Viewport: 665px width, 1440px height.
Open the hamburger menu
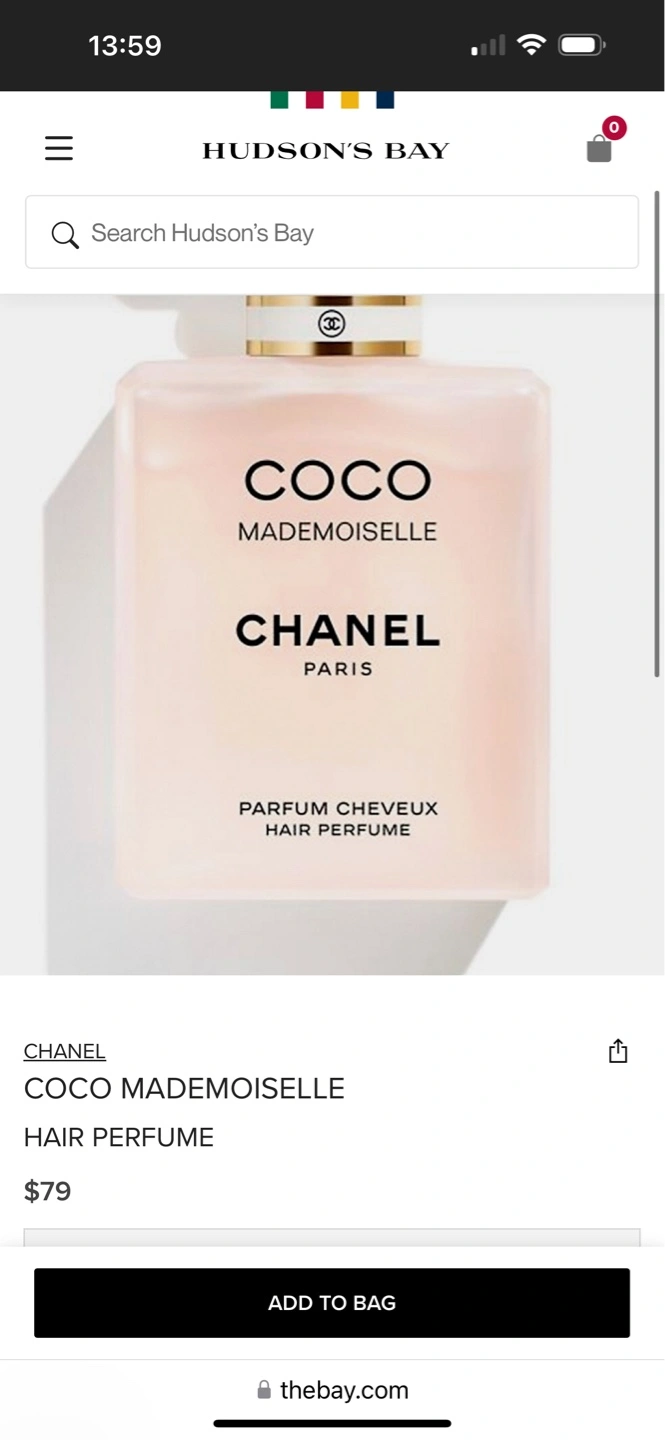coord(59,149)
